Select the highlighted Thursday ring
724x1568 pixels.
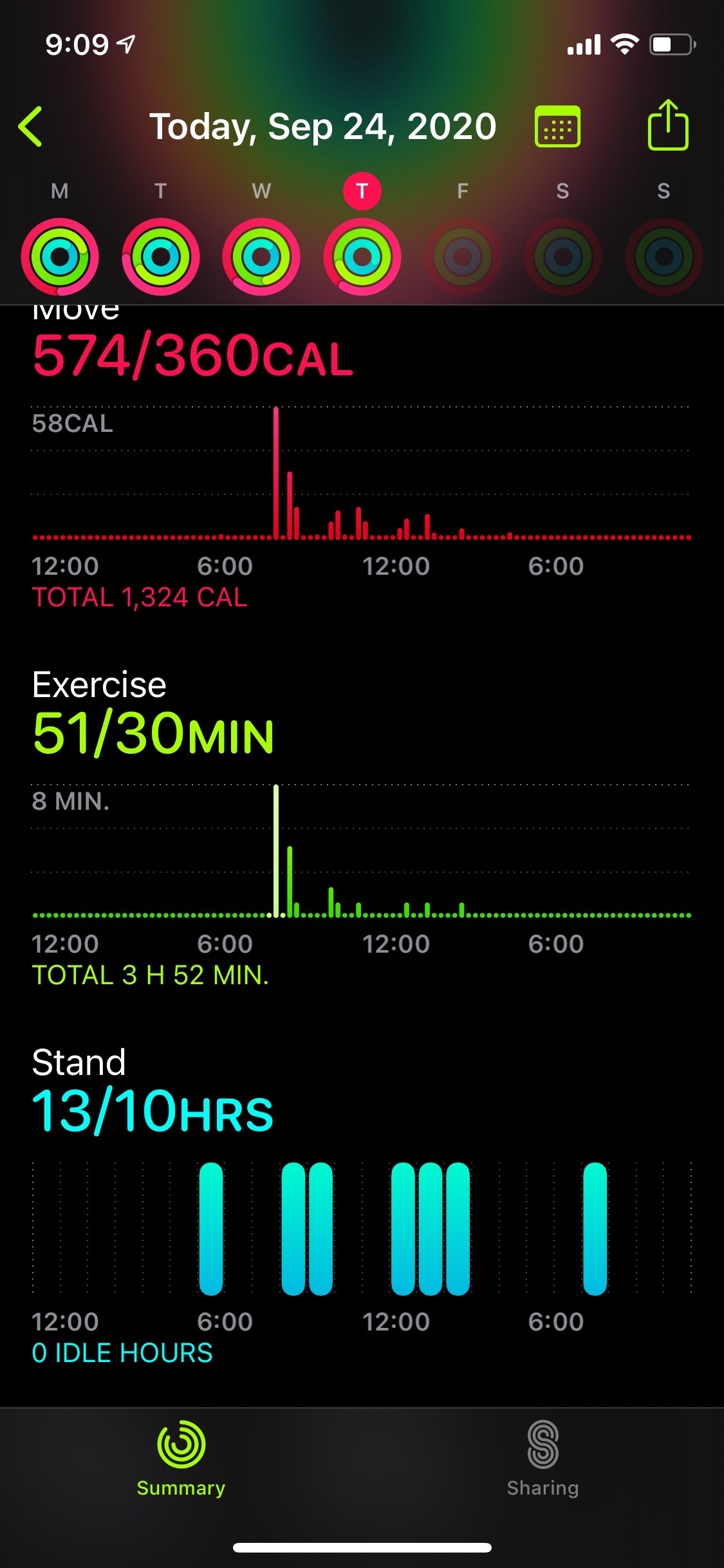362,256
